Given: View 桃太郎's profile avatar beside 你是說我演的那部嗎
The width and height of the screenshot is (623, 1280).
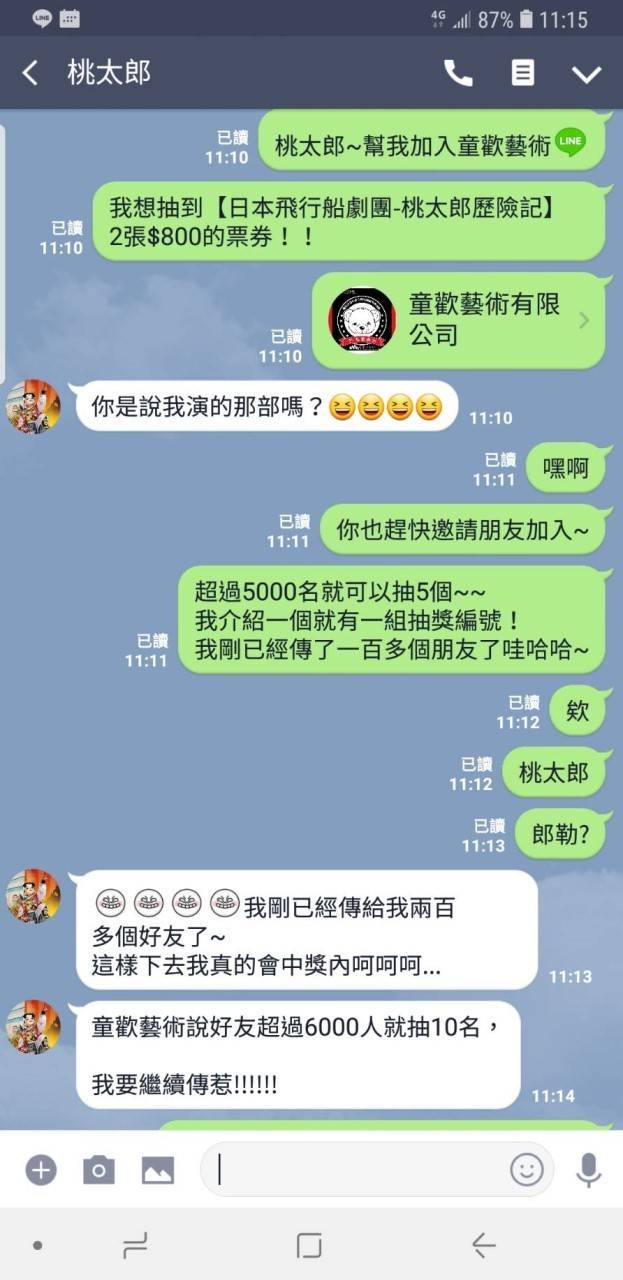Looking at the screenshot, I should [x=34, y=406].
